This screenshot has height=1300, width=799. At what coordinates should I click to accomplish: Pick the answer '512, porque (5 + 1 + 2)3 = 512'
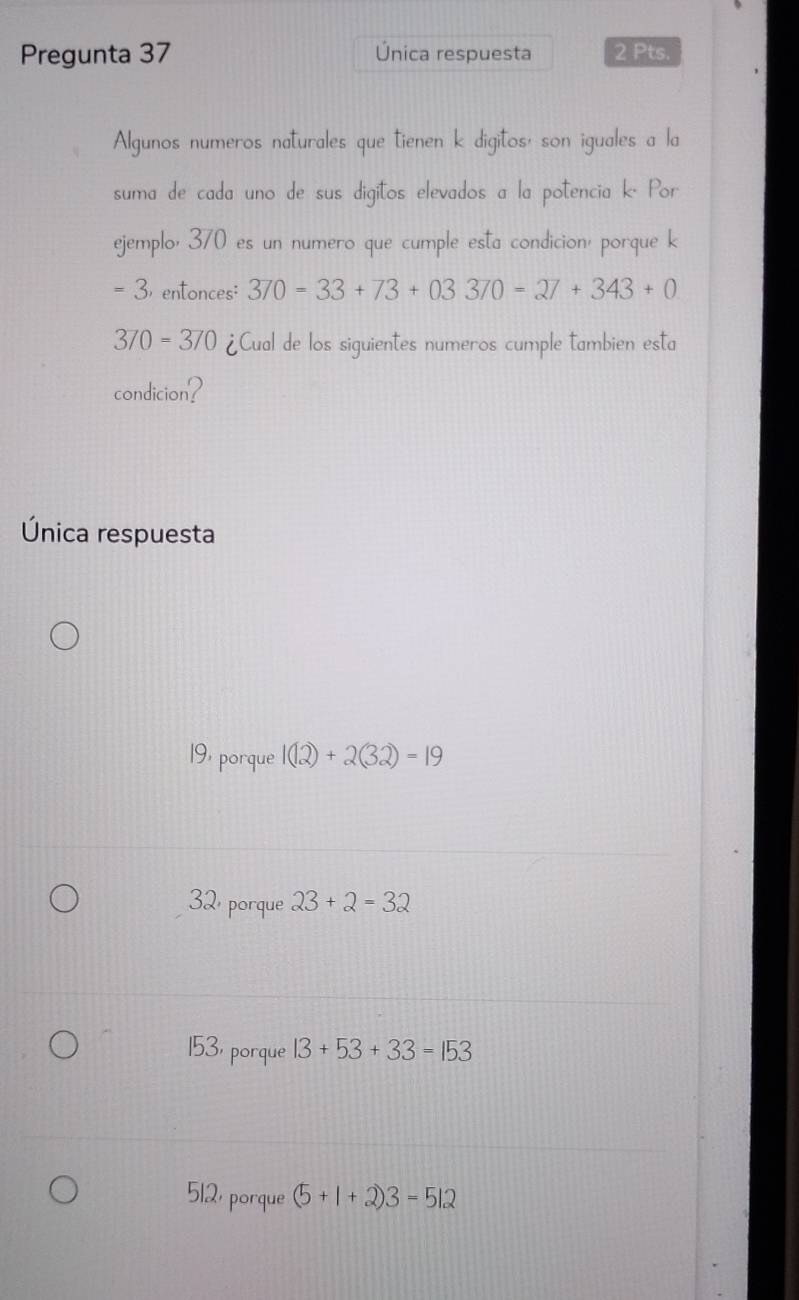coord(65,1192)
